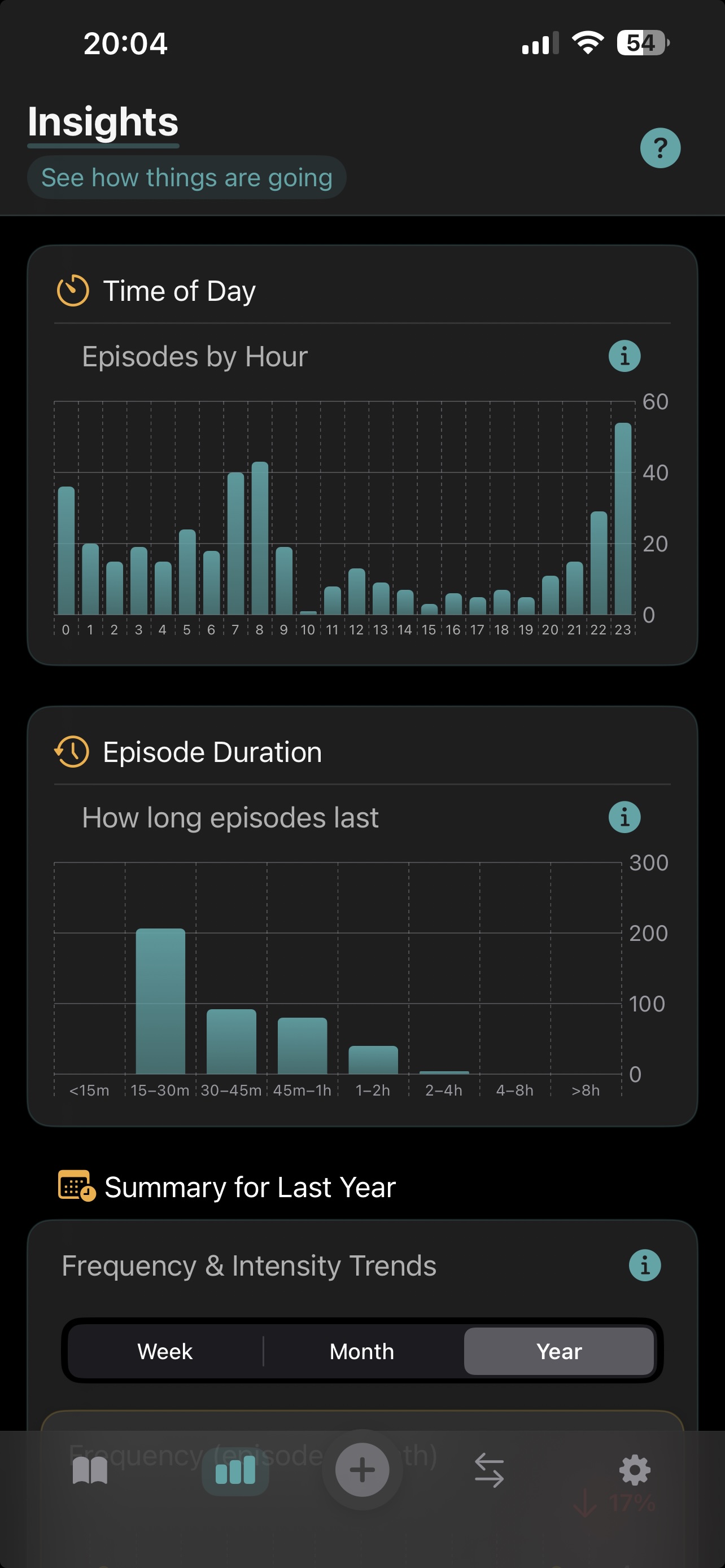725x1568 pixels.
Task: Open the journal book tab
Action: [90, 1471]
